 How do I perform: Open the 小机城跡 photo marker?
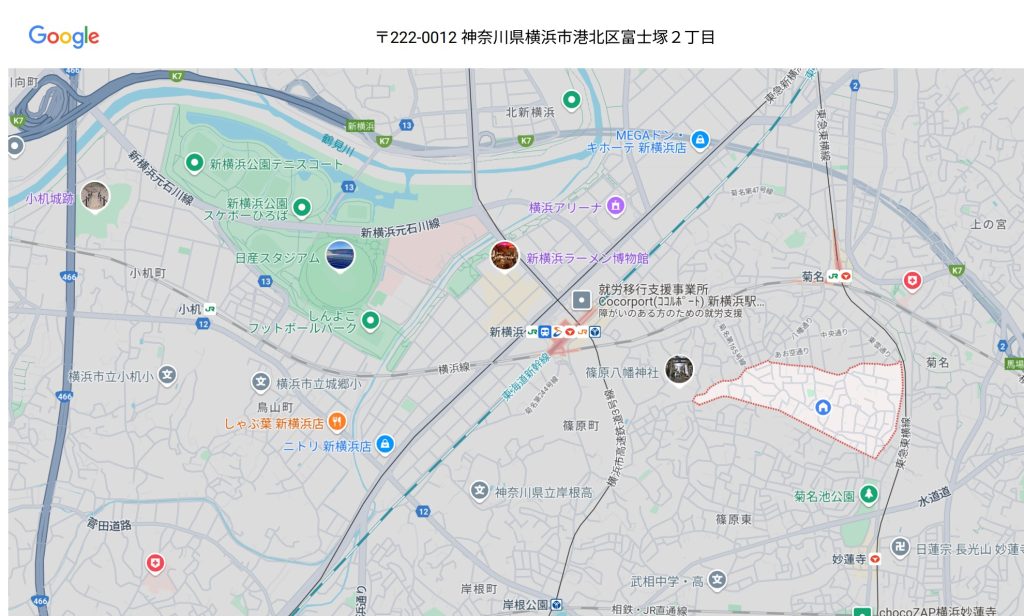click(x=95, y=197)
